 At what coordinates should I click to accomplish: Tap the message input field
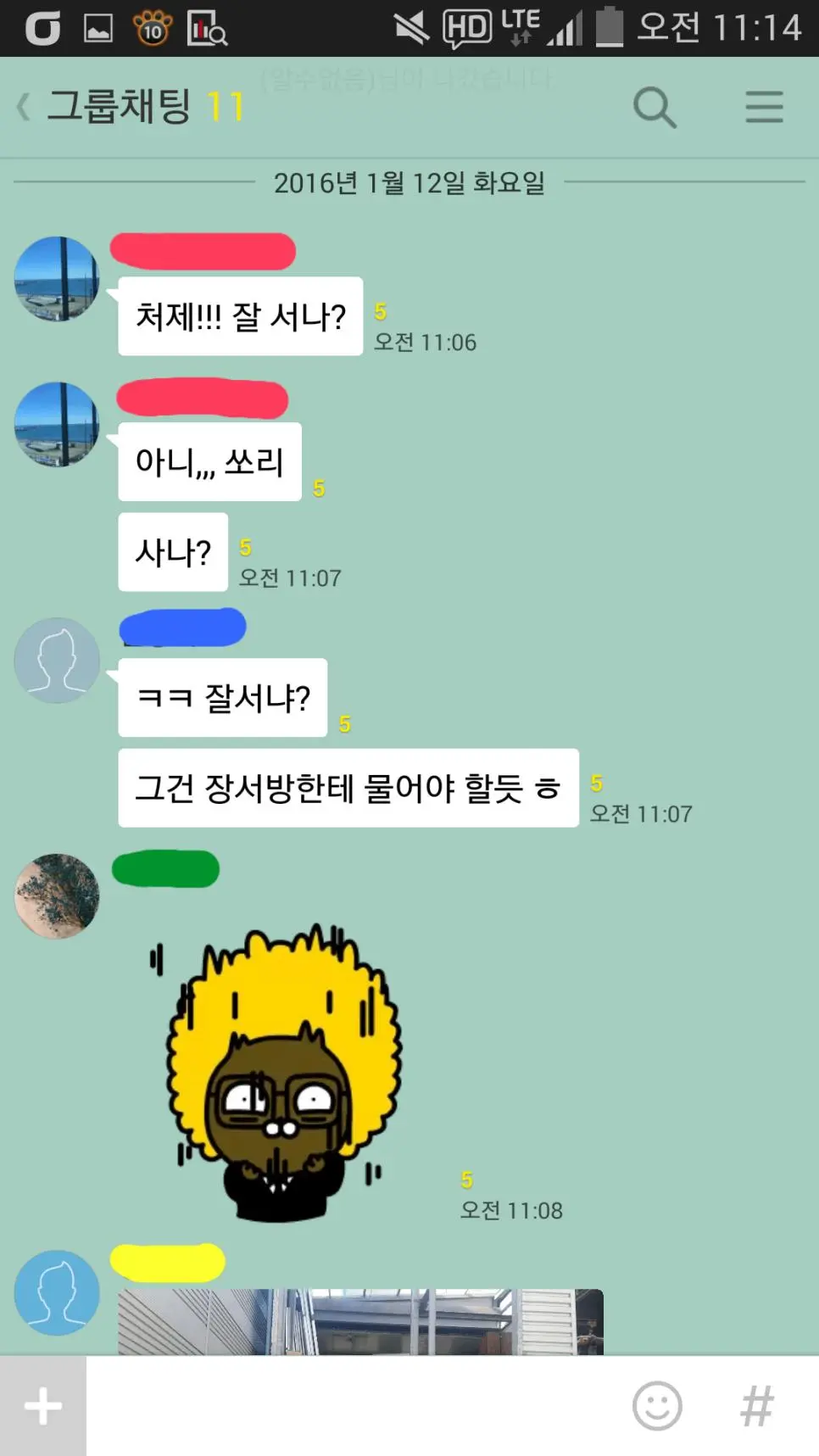[x=356, y=1406]
